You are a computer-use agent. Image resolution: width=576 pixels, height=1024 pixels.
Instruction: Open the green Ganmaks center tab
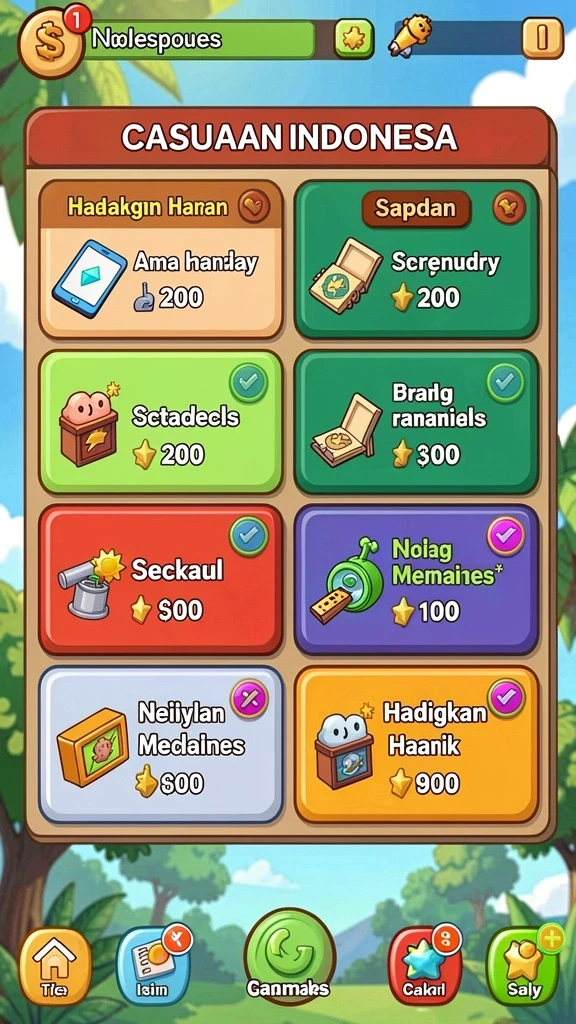click(x=289, y=957)
